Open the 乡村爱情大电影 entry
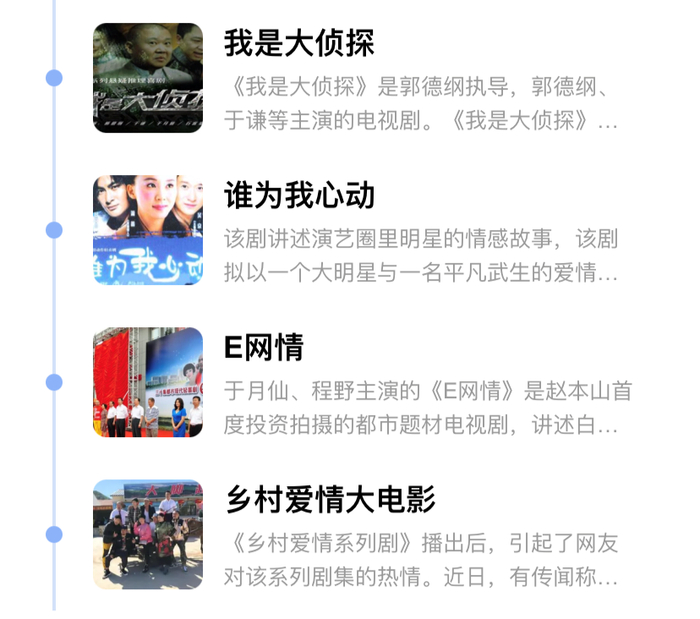Viewport: 700px width, 619px height. 330,500
